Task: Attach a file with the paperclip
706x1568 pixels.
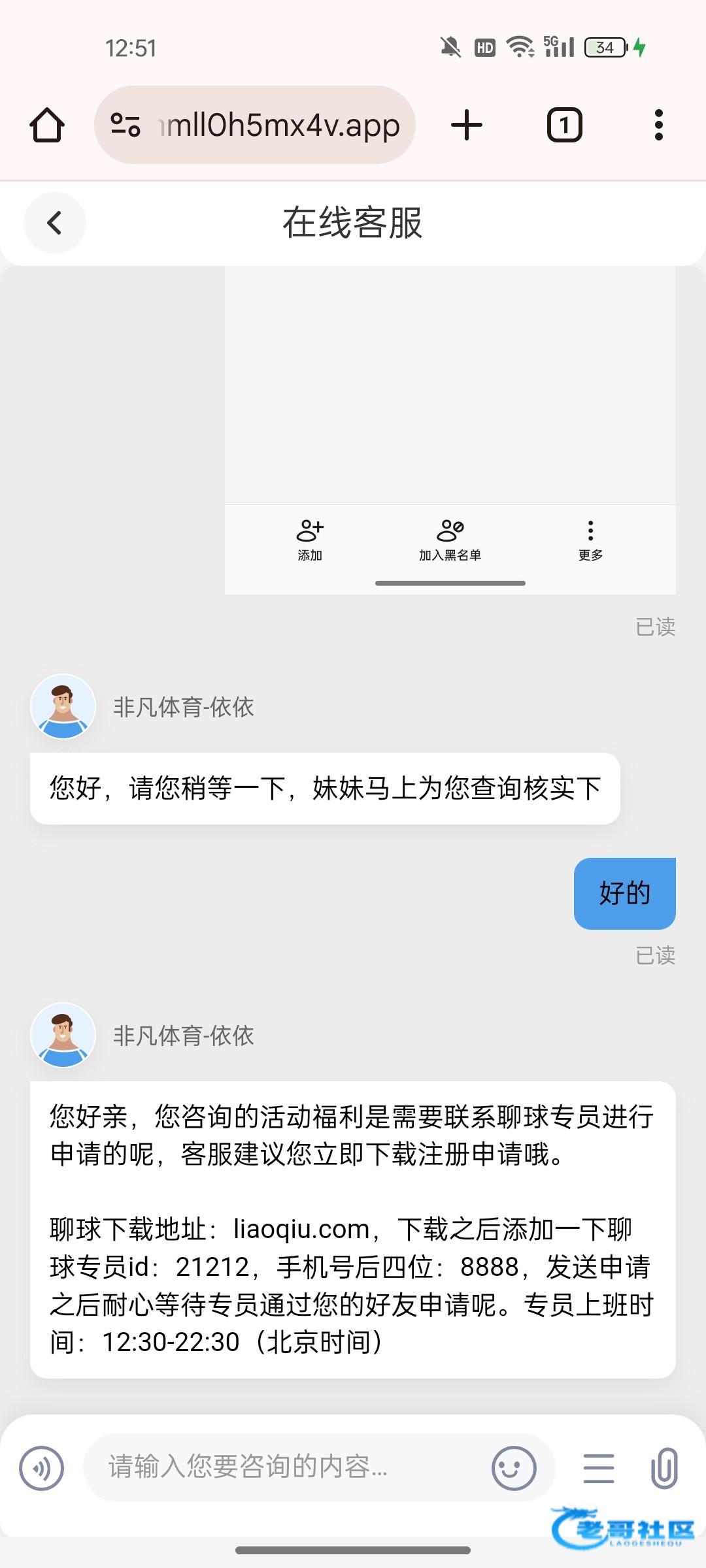Action: [664, 1468]
